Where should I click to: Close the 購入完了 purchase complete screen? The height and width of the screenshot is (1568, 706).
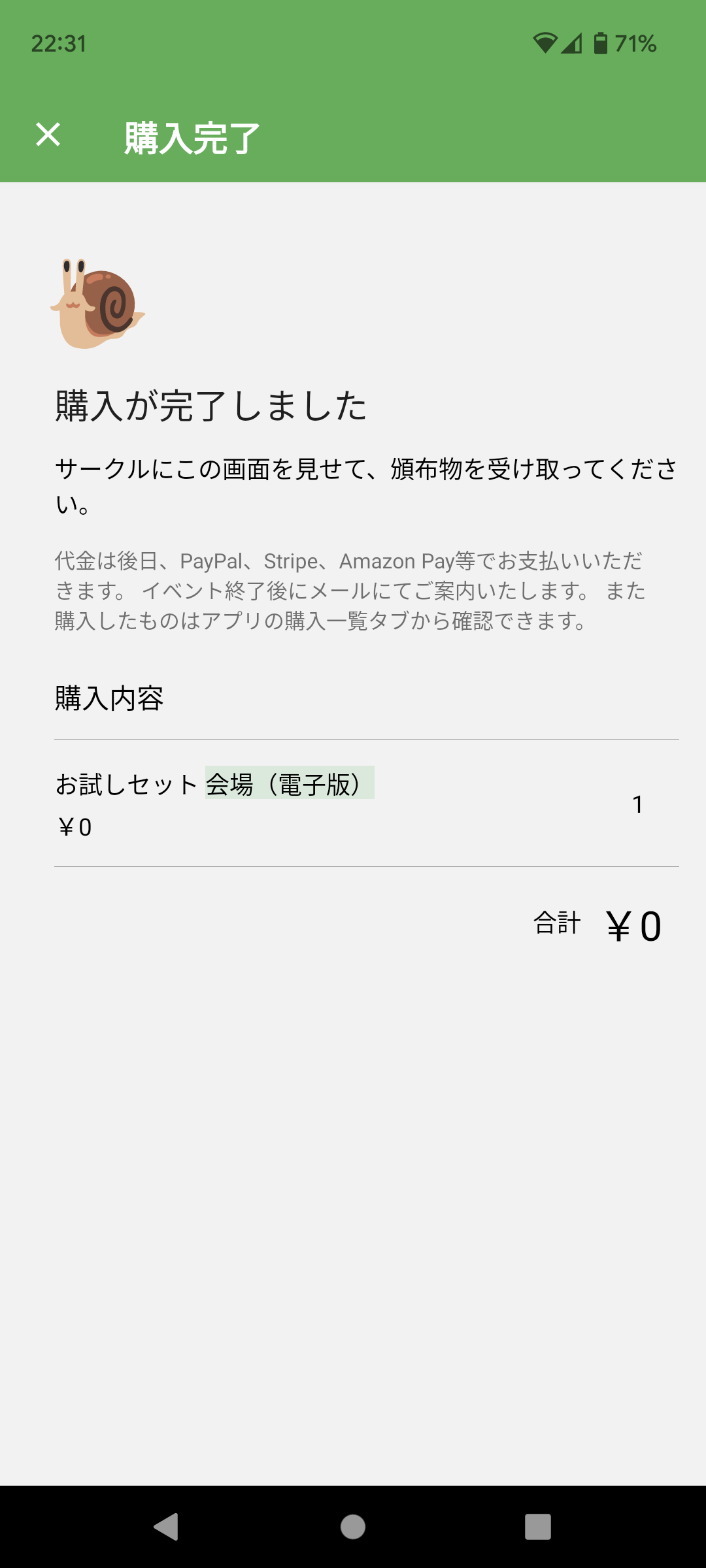pyautogui.click(x=48, y=135)
